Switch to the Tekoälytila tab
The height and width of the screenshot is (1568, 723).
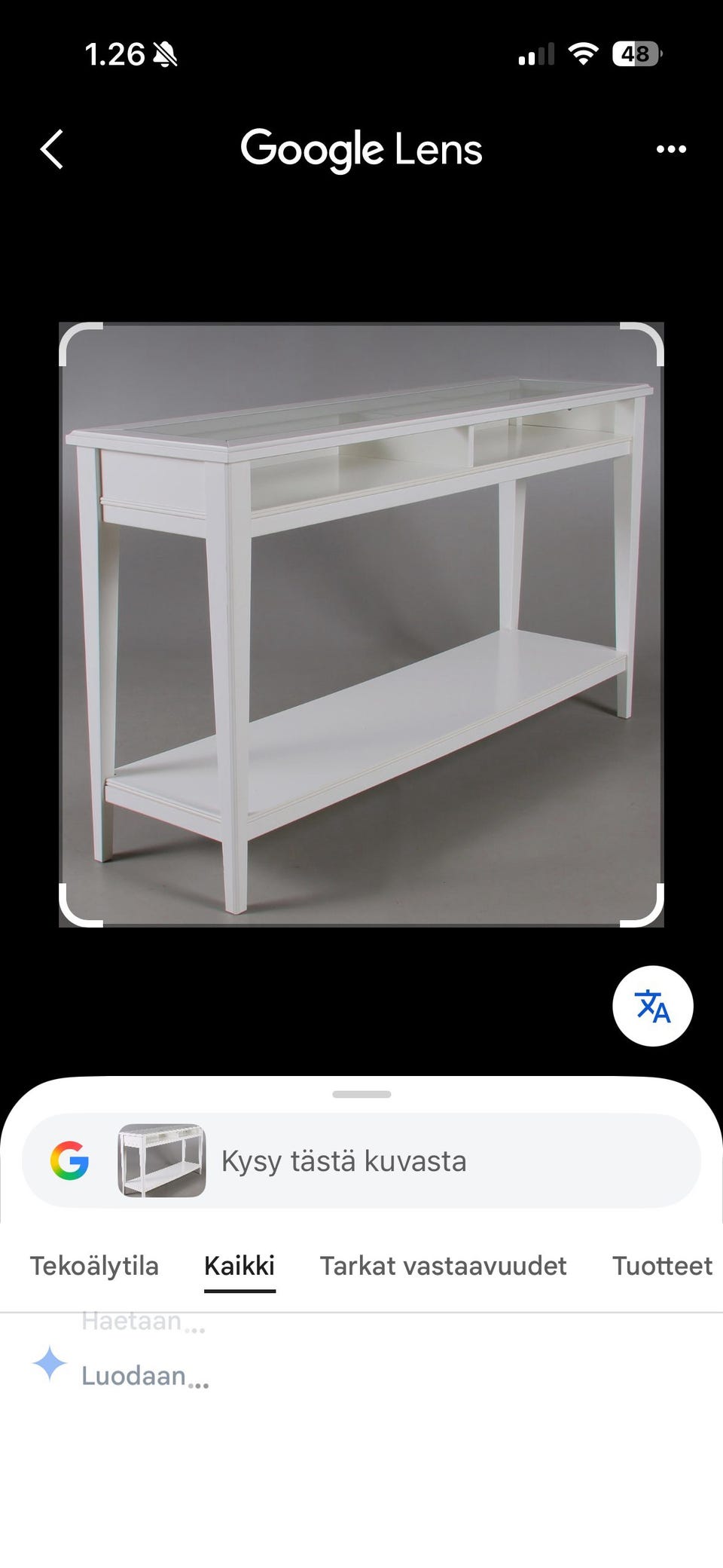point(94,1266)
